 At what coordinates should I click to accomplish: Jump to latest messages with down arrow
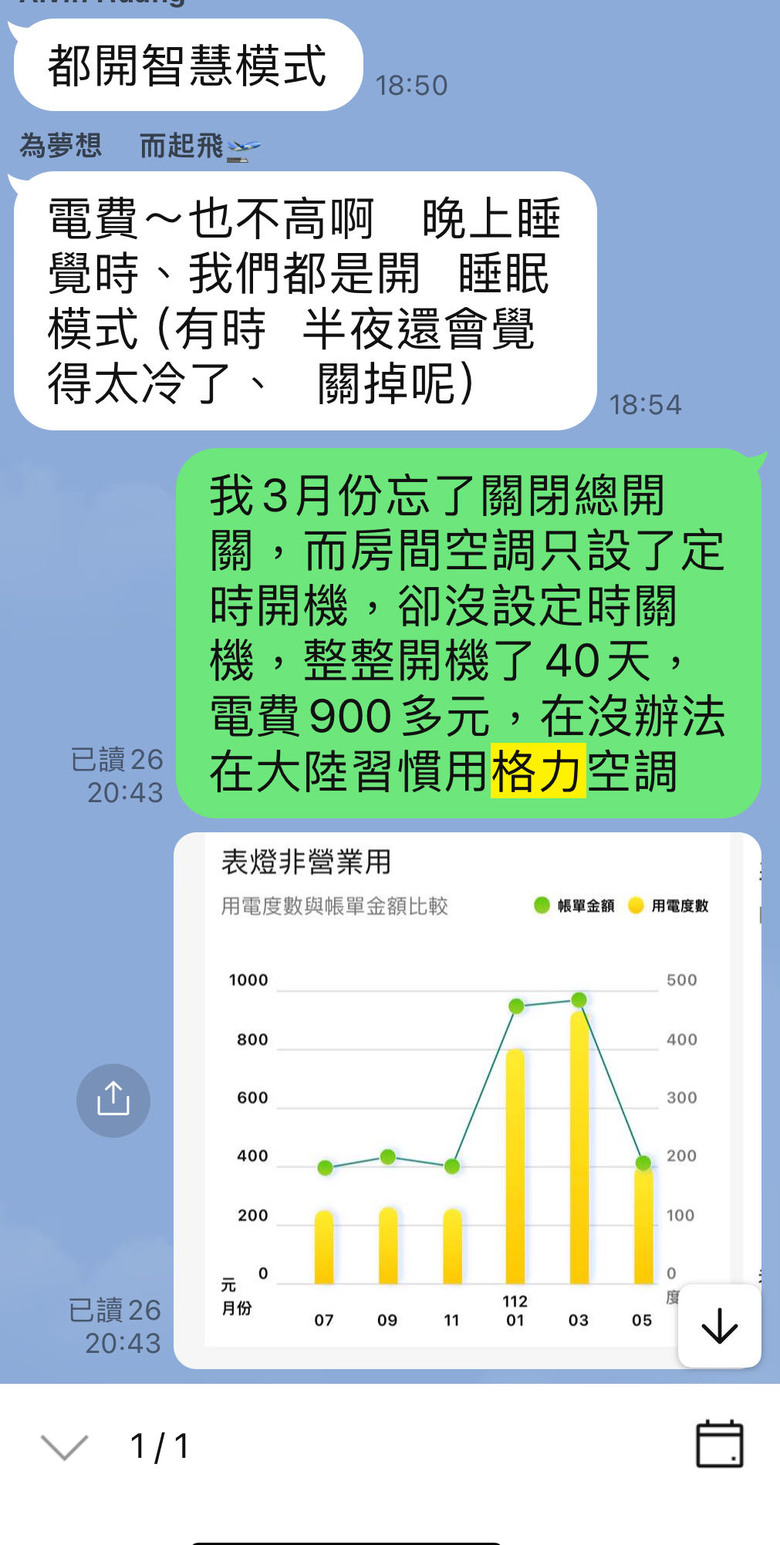tap(719, 1326)
